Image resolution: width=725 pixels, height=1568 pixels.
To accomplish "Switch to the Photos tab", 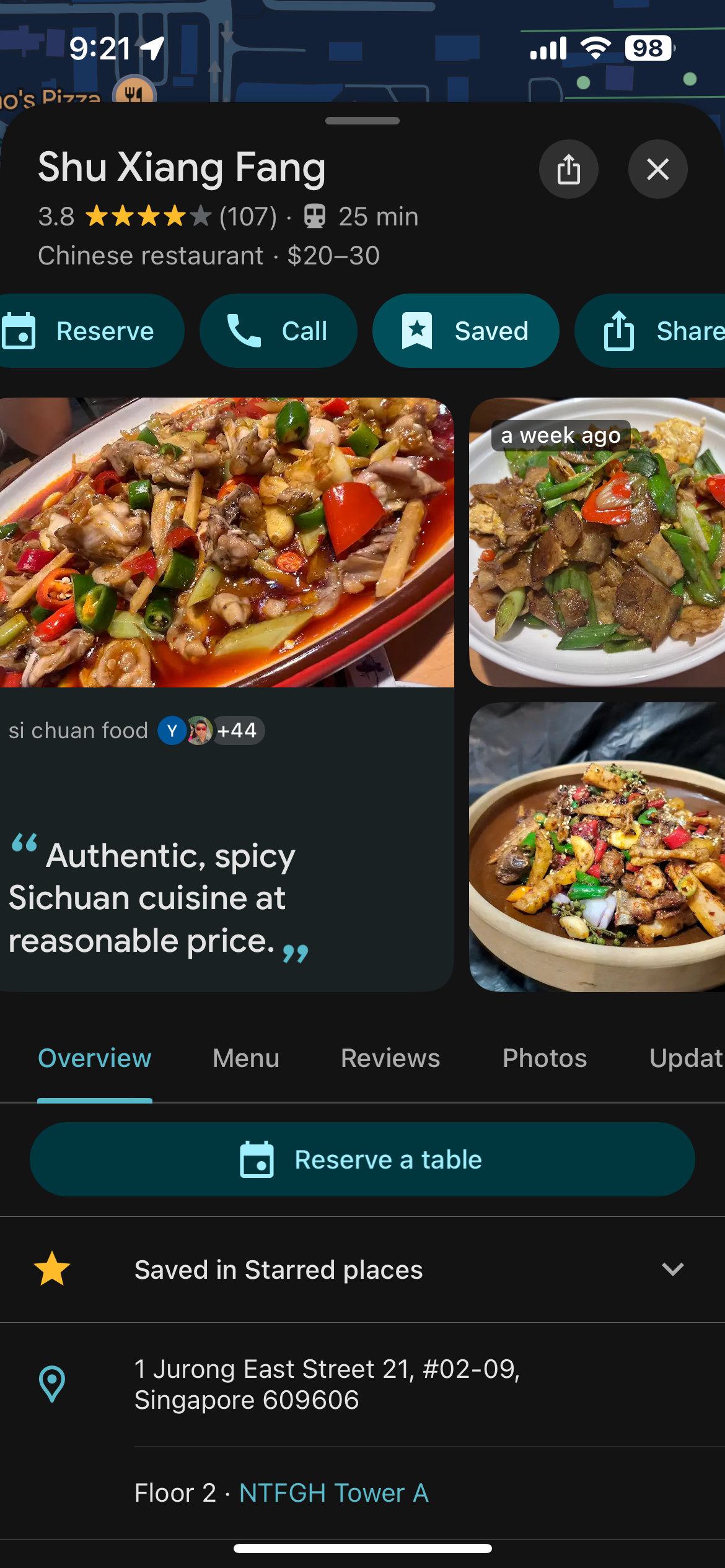I will click(x=545, y=1058).
